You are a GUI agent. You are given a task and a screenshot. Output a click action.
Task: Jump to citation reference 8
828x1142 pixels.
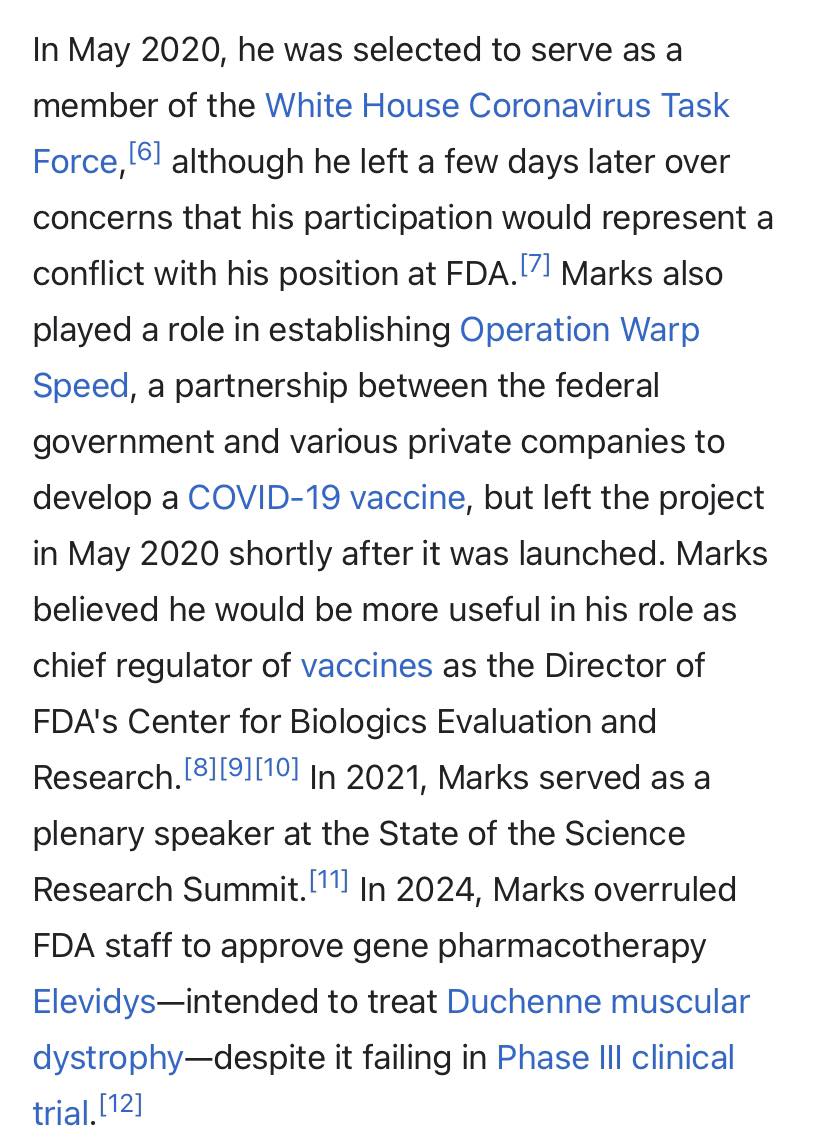coord(201,769)
